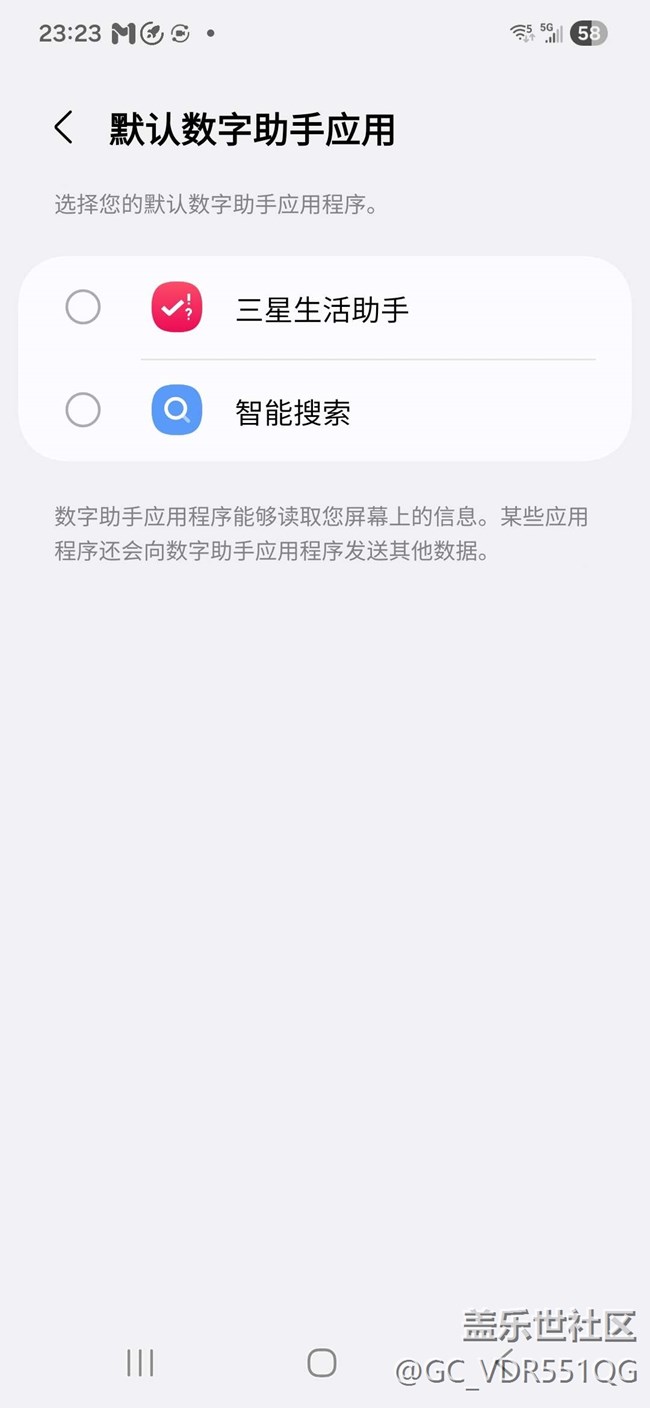This screenshot has width=650, height=1408.
Task: Go to the home screen
Action: coord(322,1362)
